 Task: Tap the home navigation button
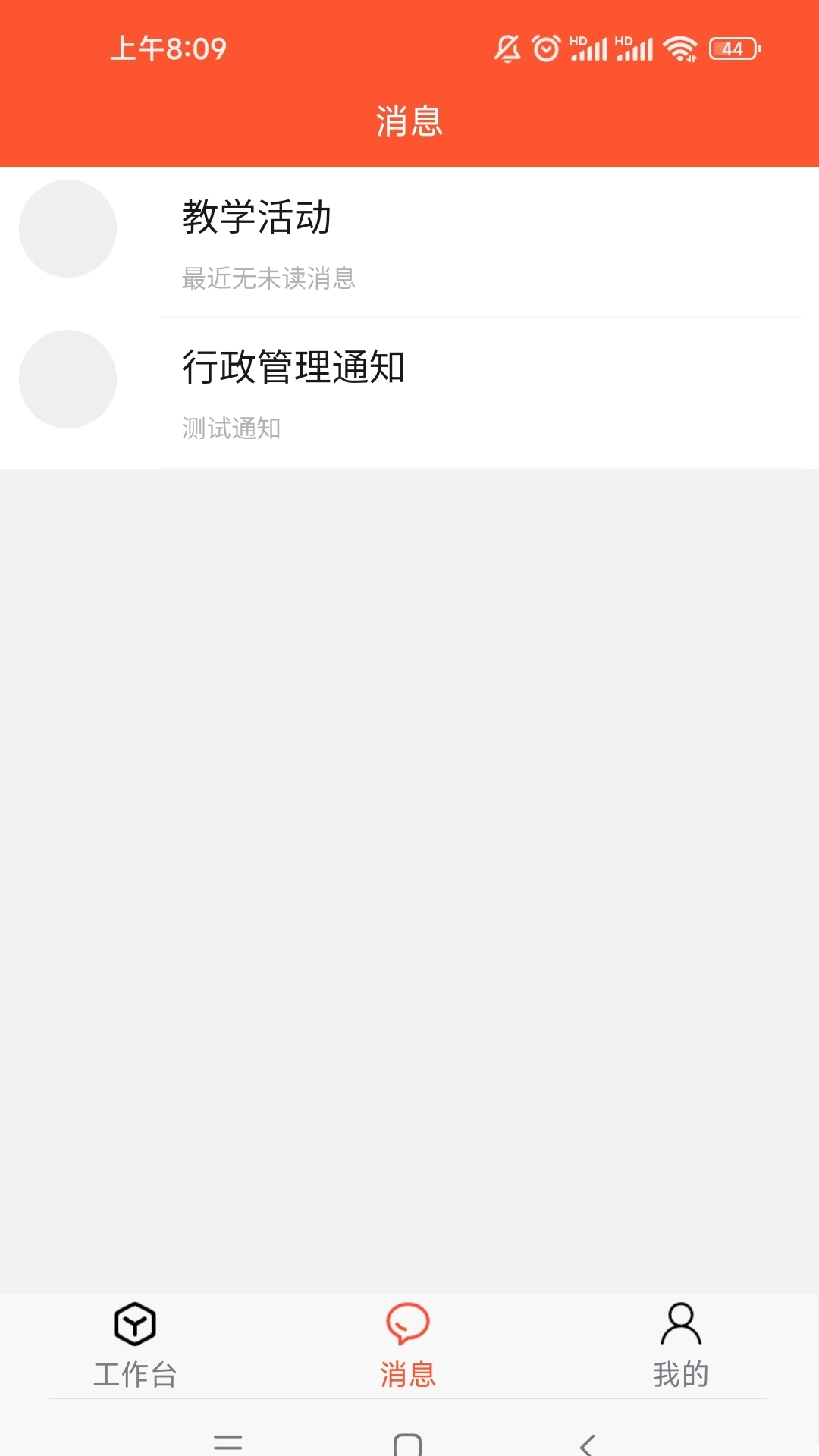pos(409,1439)
